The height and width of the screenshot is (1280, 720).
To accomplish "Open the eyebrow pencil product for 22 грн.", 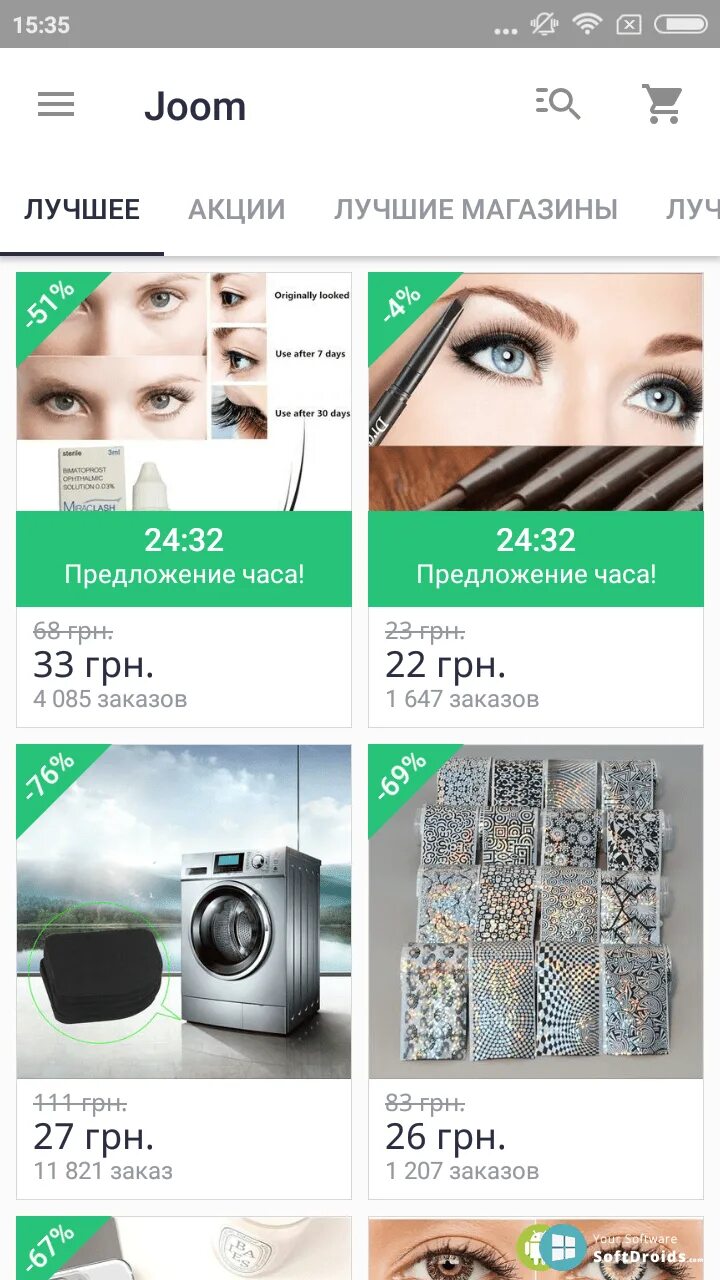I will 536,499.
